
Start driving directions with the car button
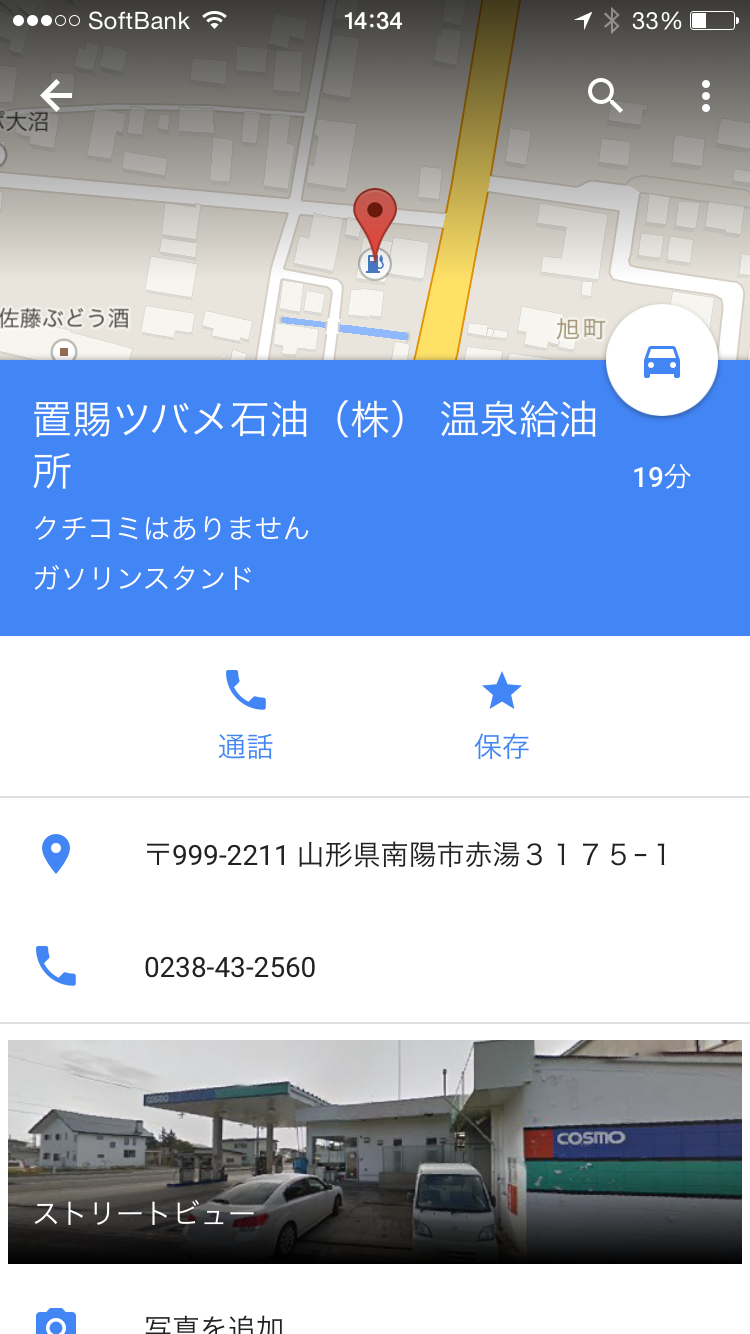pos(661,361)
